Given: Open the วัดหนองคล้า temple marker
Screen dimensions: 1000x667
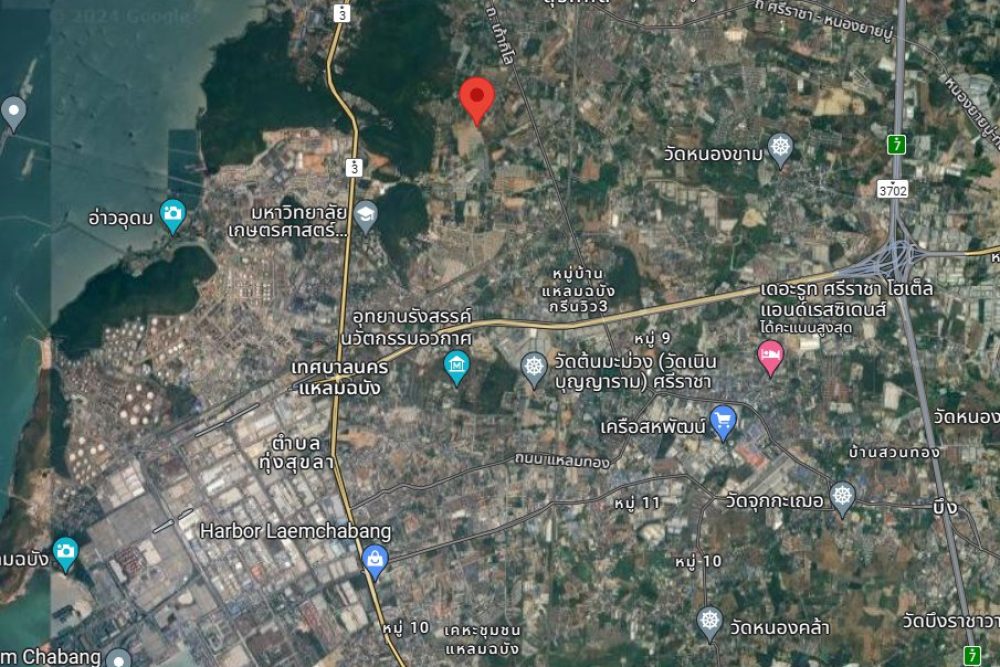Looking at the screenshot, I should click(x=710, y=622).
